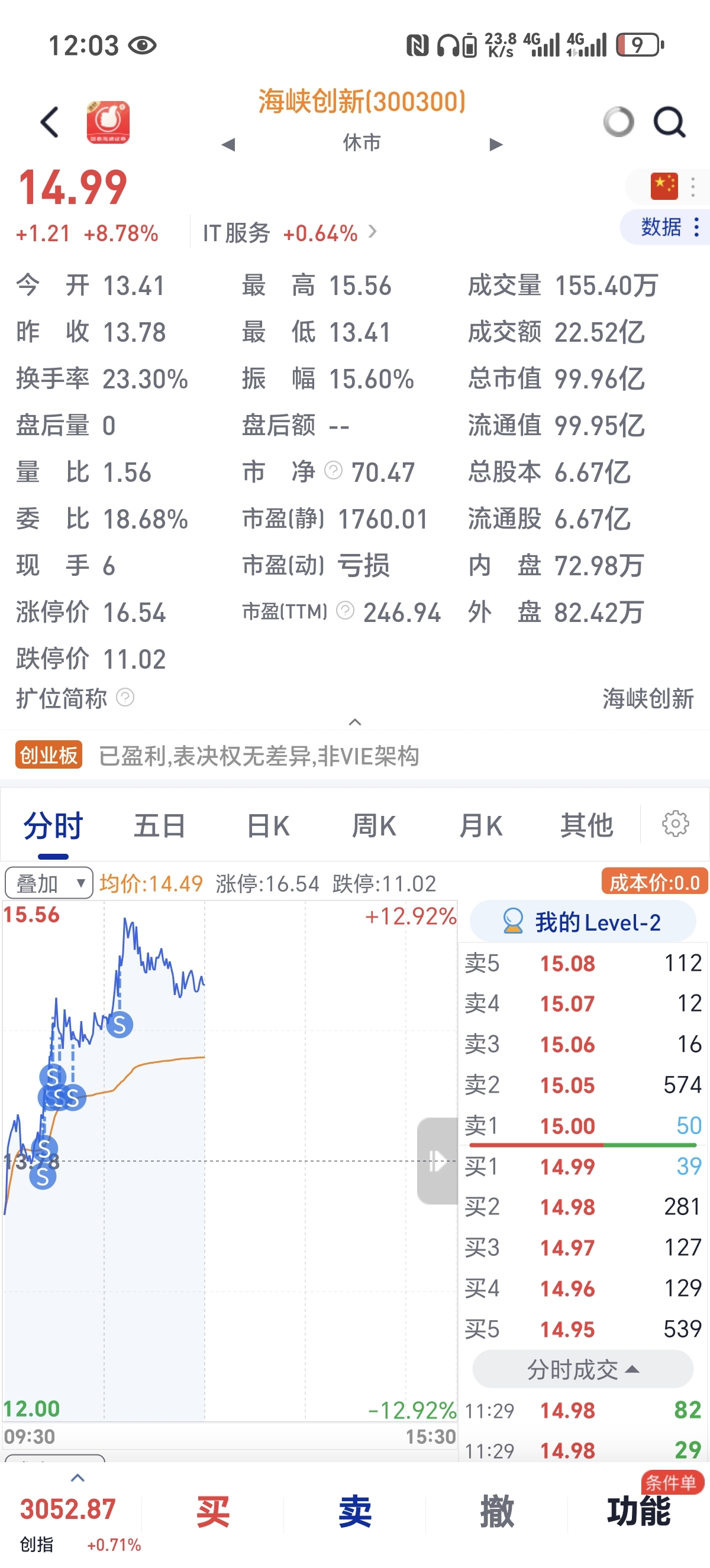Open the 其他 chart options tab

click(x=586, y=826)
